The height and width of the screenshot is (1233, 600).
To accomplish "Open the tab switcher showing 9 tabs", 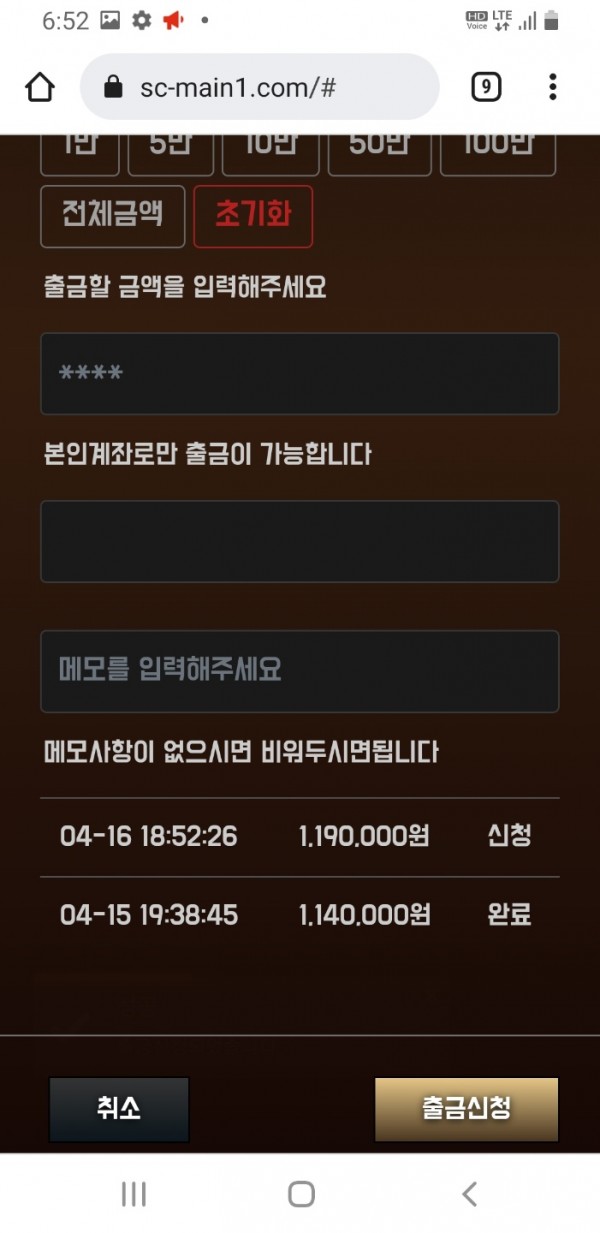I will point(485,88).
